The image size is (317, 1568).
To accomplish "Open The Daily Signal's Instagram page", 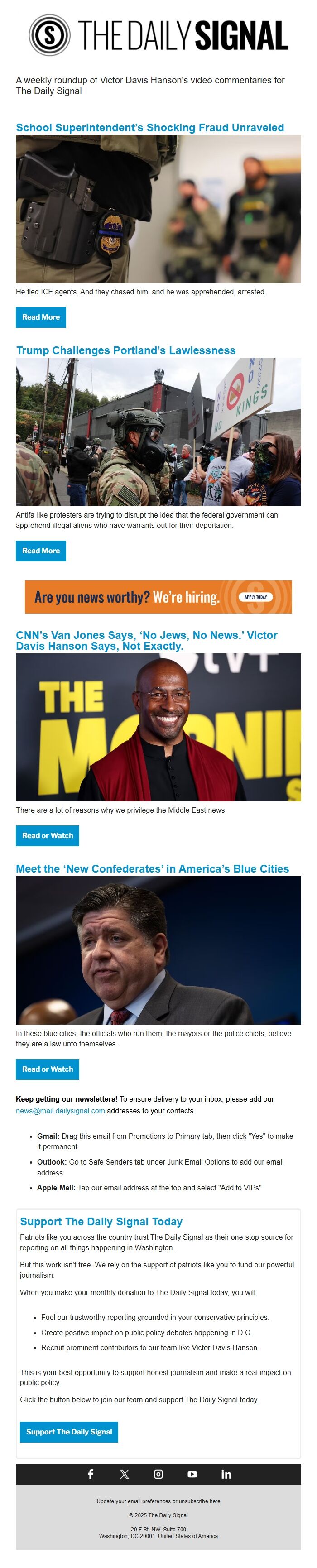I will click(x=158, y=1474).
